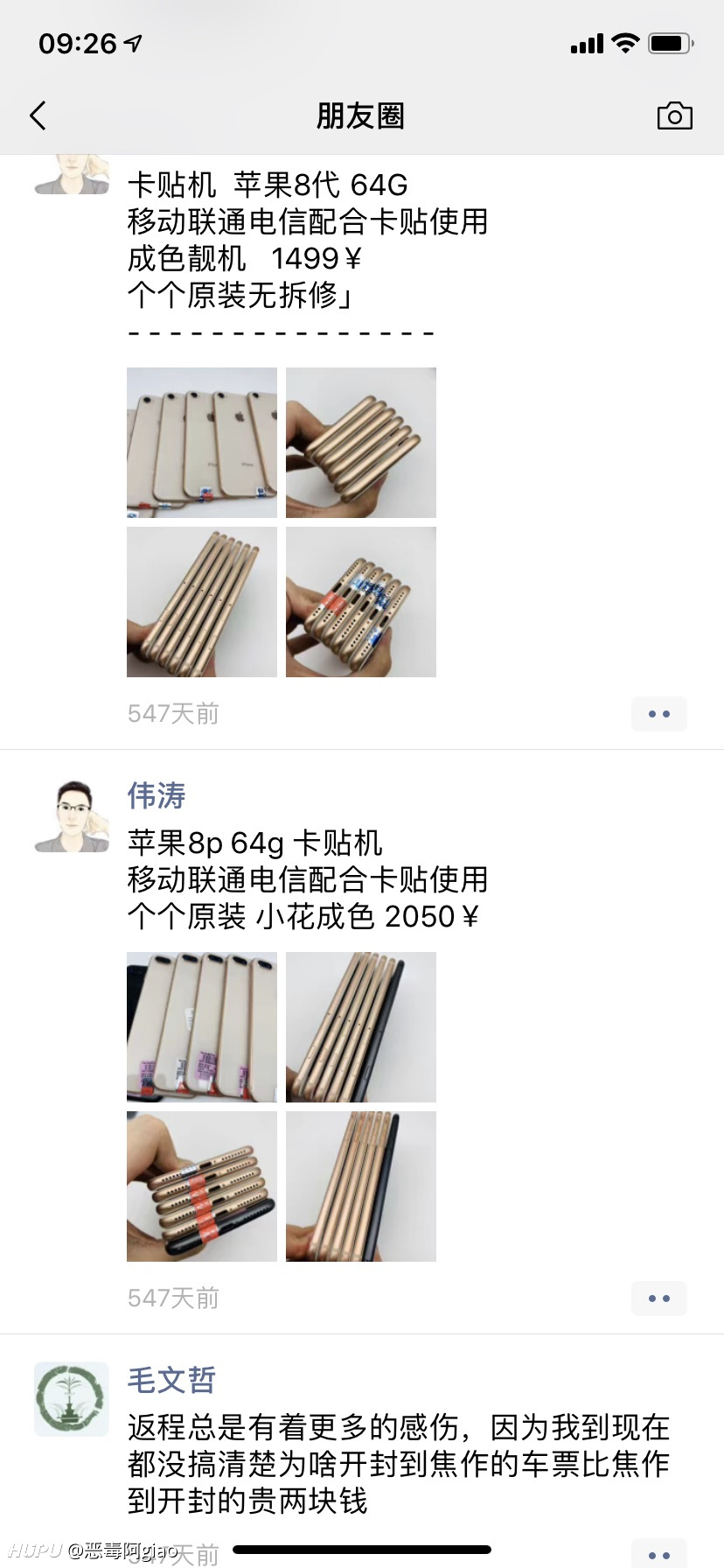724x1568 pixels.
Task: Tap 伟涛's avatar on the 苹果8p post
Action: (x=72, y=815)
